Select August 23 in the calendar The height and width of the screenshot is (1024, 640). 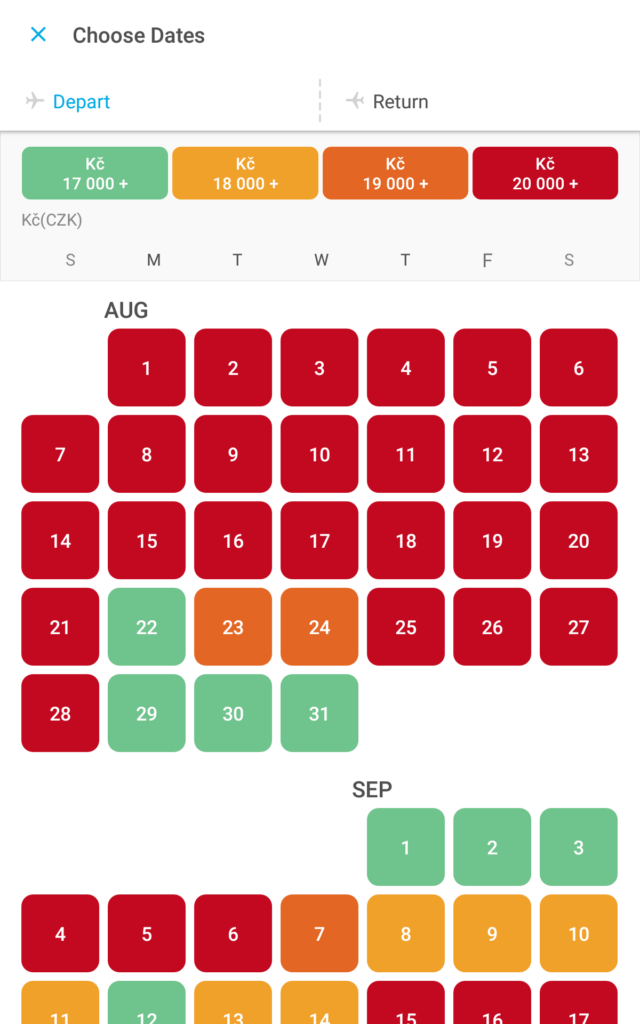(233, 627)
